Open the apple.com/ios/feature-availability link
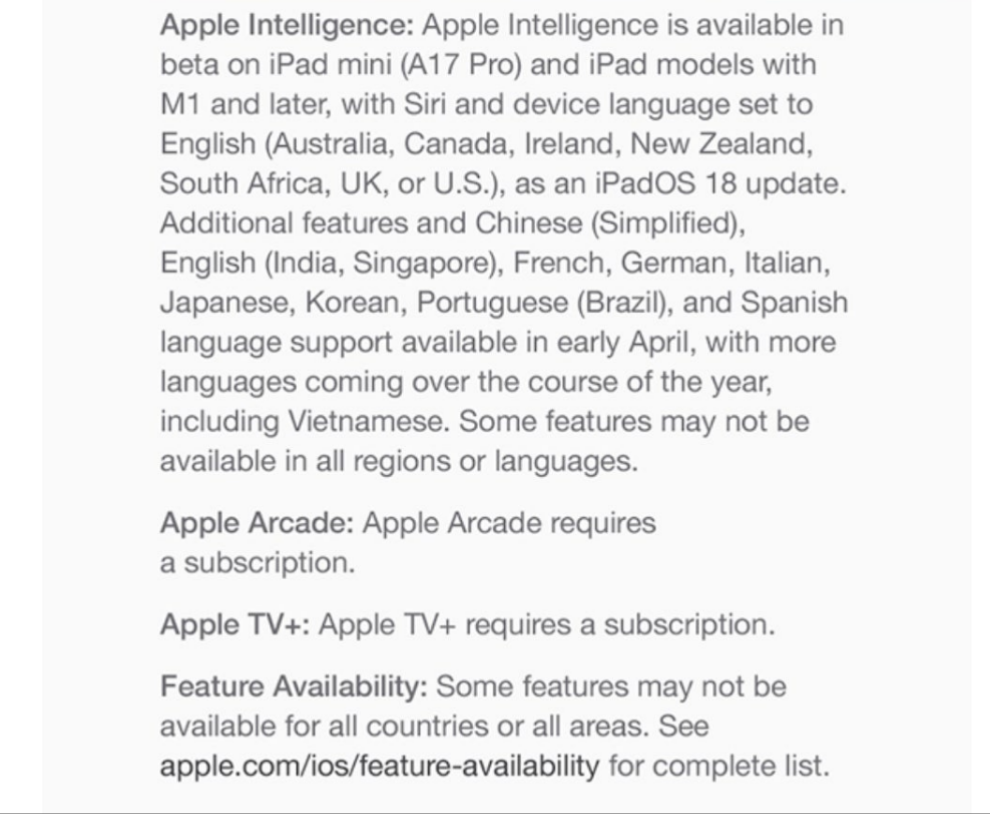Screen dimensions: 990x814 (x=379, y=767)
